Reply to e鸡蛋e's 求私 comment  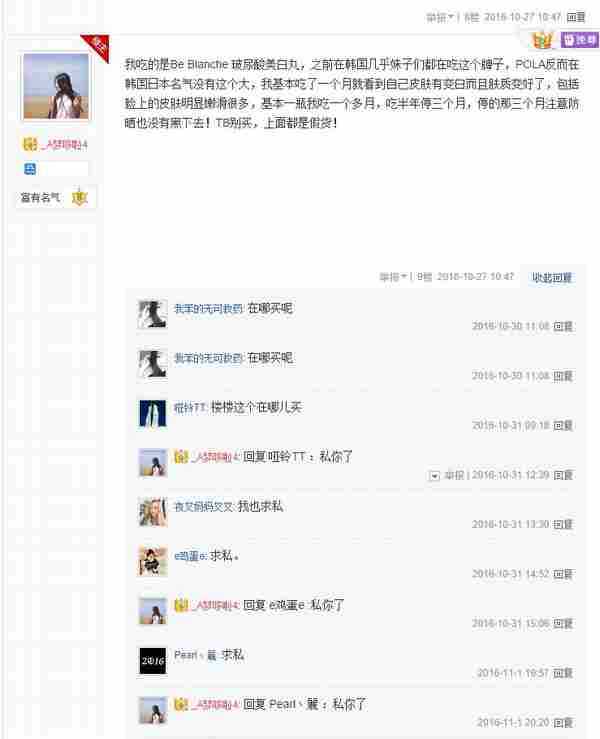point(564,574)
